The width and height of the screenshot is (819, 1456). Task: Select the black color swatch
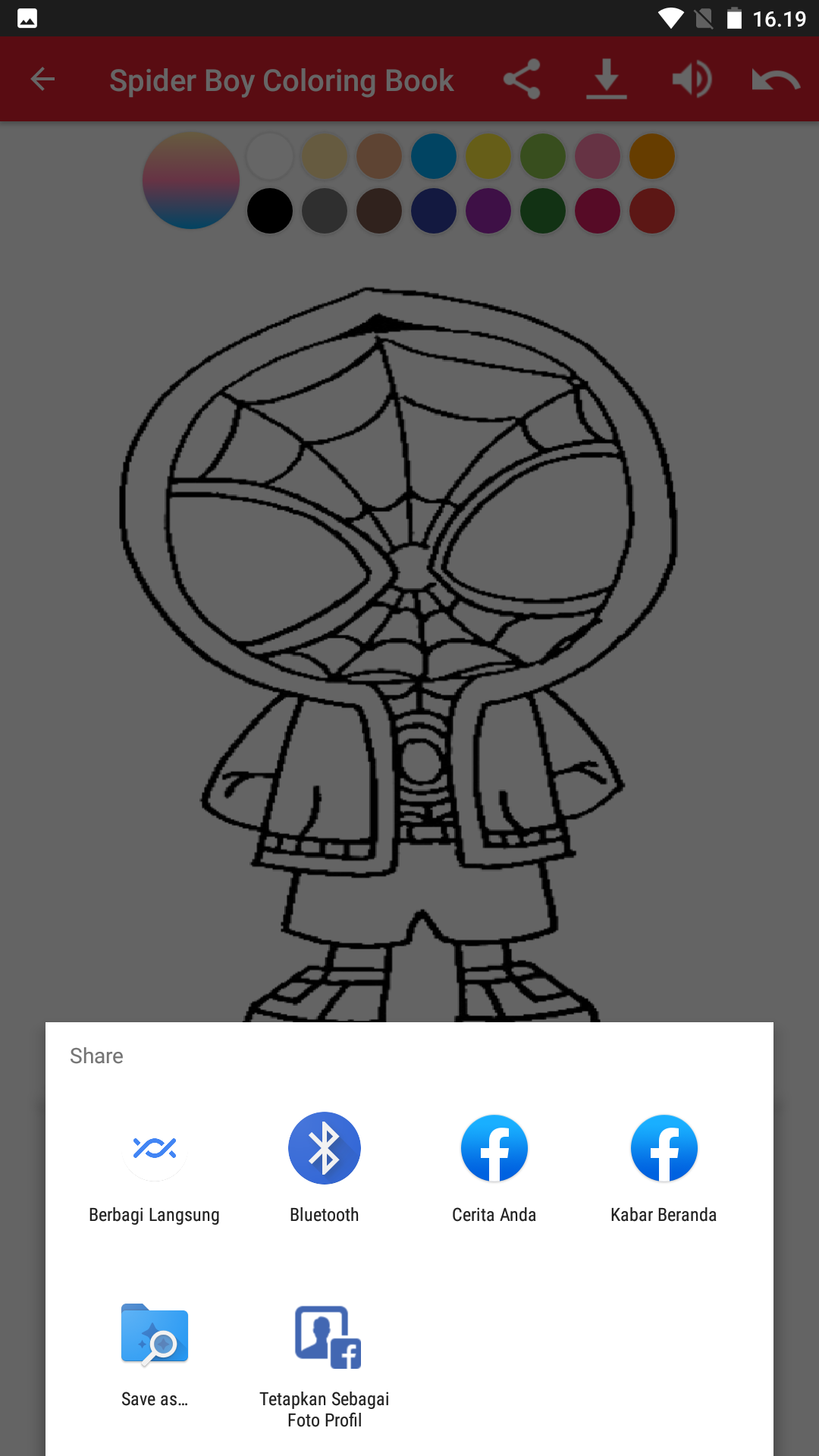pos(269,210)
